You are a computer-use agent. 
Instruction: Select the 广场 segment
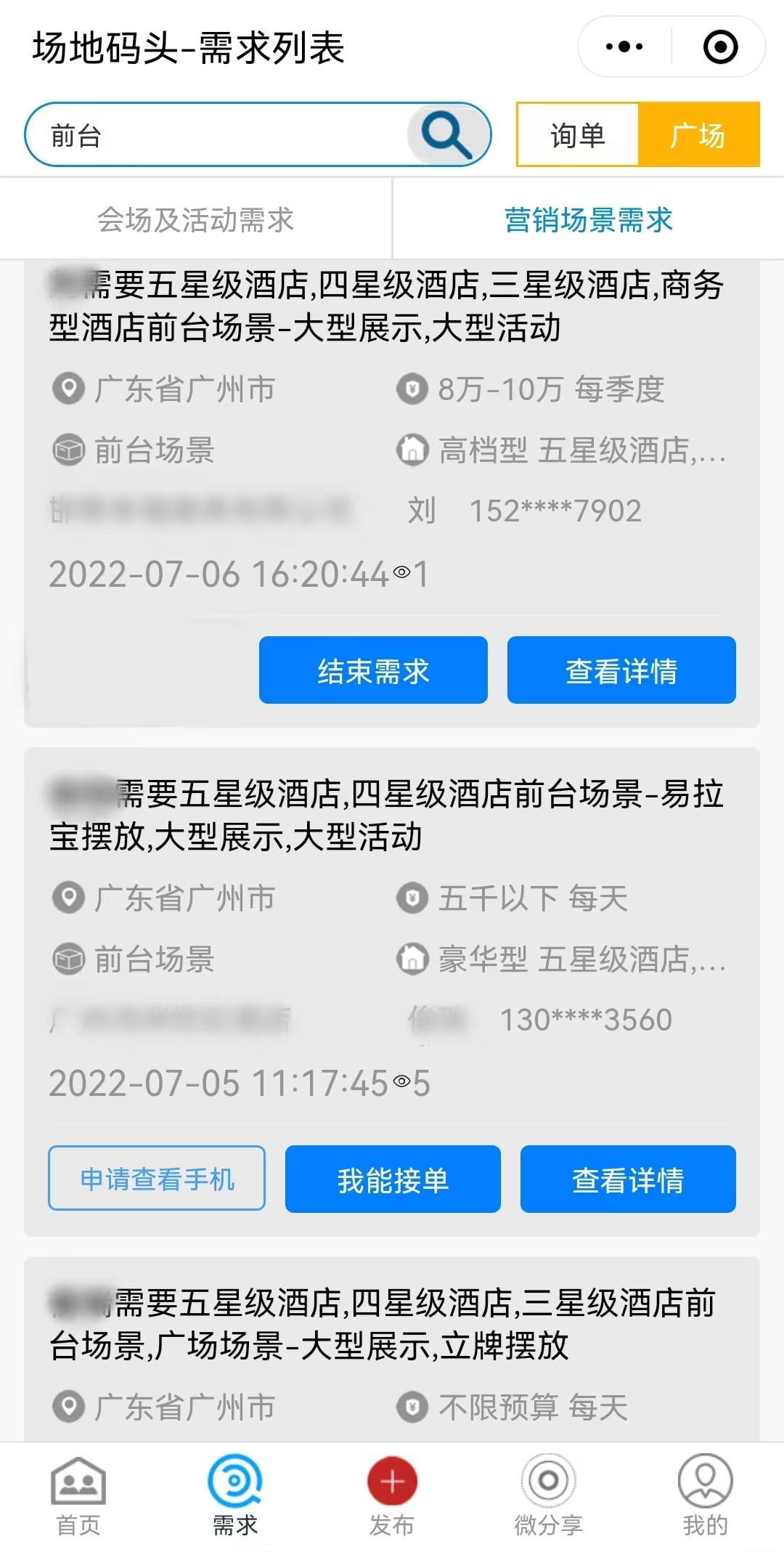(698, 135)
